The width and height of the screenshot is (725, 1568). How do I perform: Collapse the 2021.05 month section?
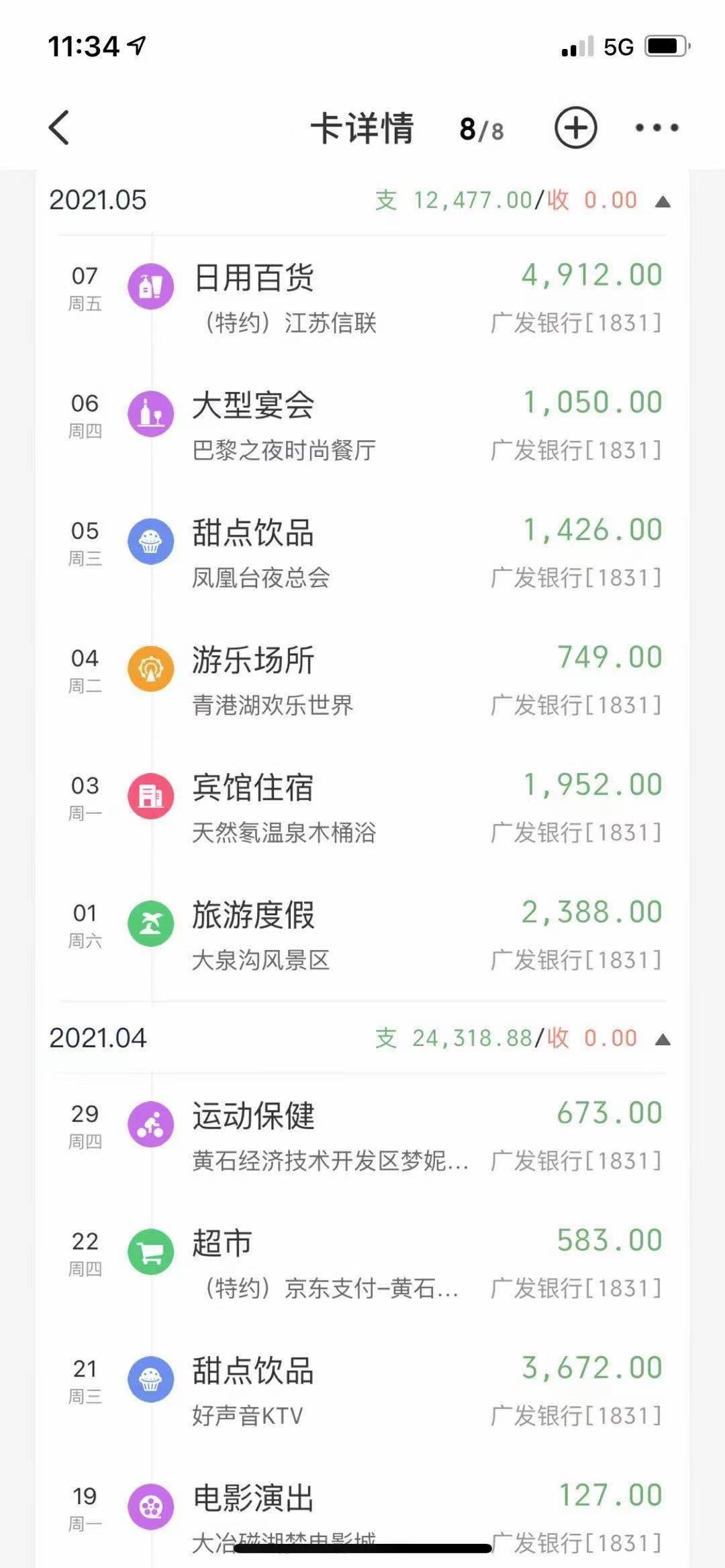[x=663, y=202]
